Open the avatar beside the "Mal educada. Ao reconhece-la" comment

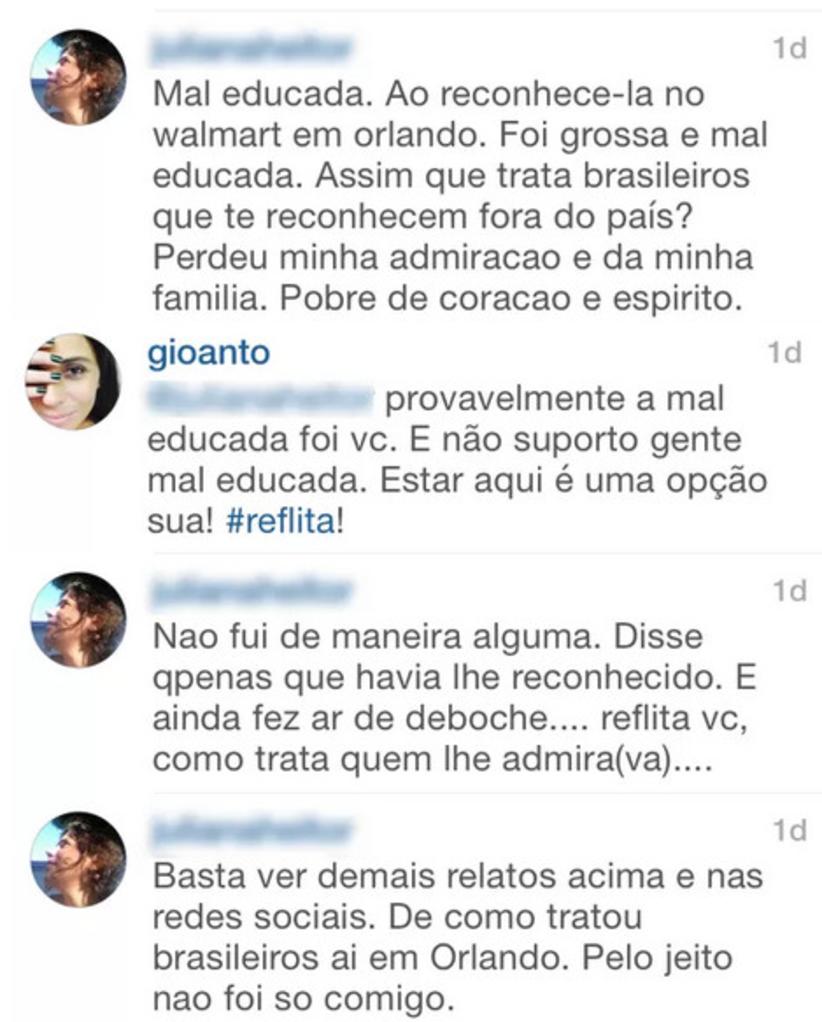tap(78, 77)
